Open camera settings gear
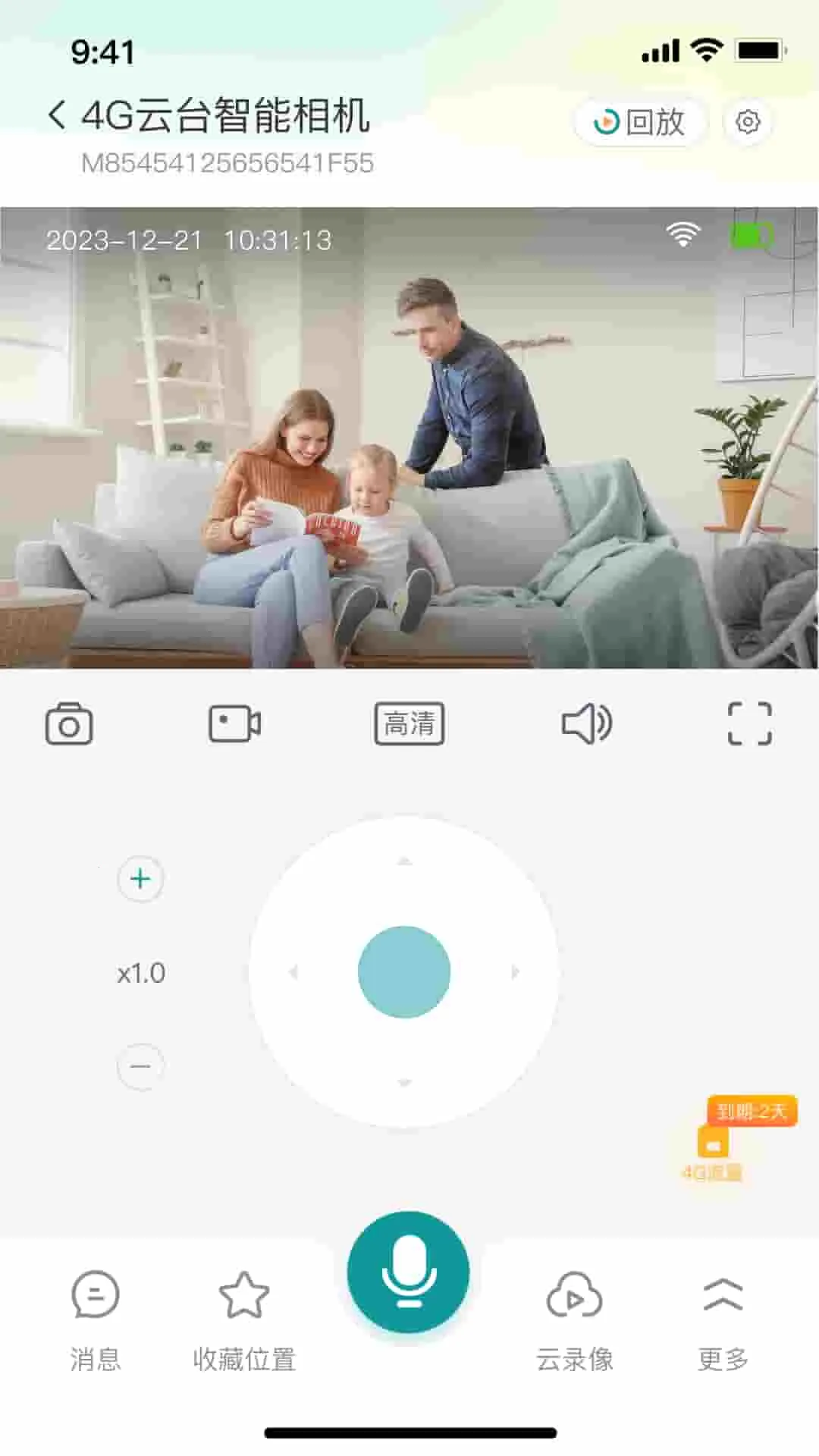Screen dimensions: 819x1456 pyautogui.click(x=748, y=122)
